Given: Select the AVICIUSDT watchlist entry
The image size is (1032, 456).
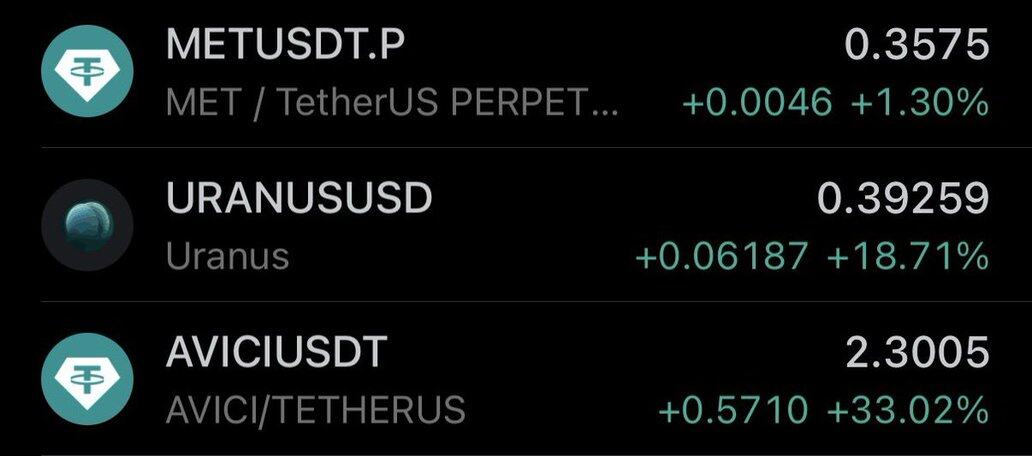Looking at the screenshot, I should [x=515, y=380].
